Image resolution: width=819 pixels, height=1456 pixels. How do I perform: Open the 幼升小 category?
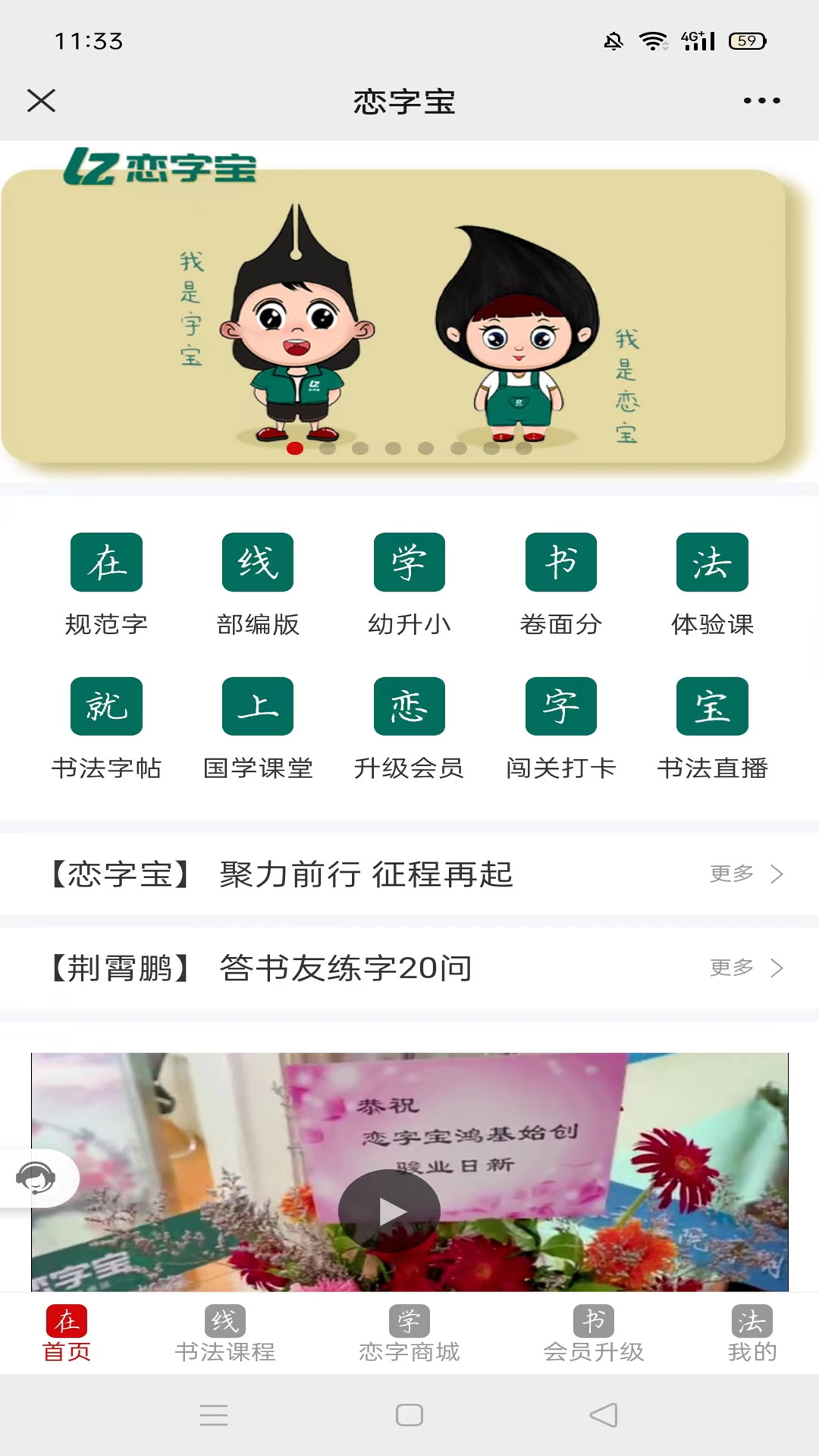[x=409, y=582]
